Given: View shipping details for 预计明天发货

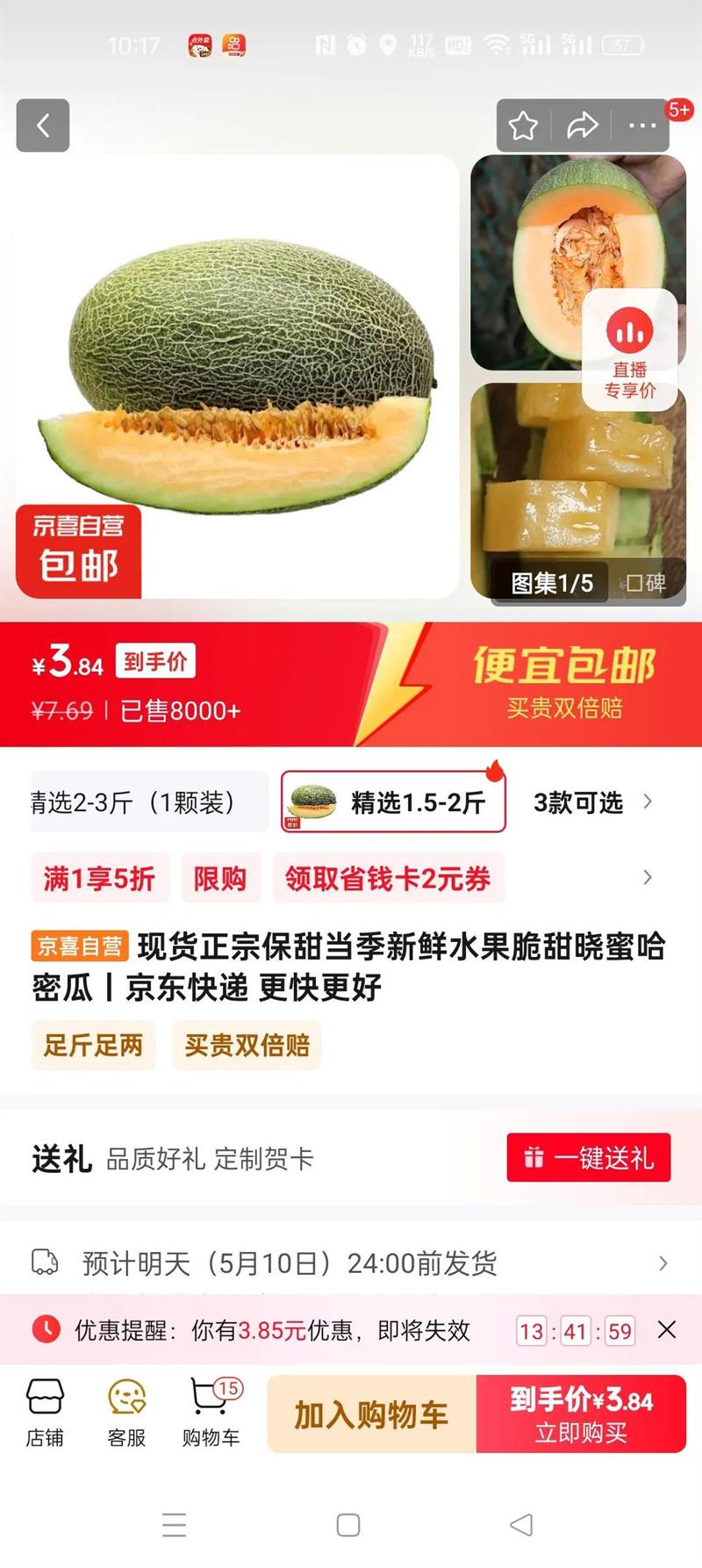Looking at the screenshot, I should tap(351, 1263).
